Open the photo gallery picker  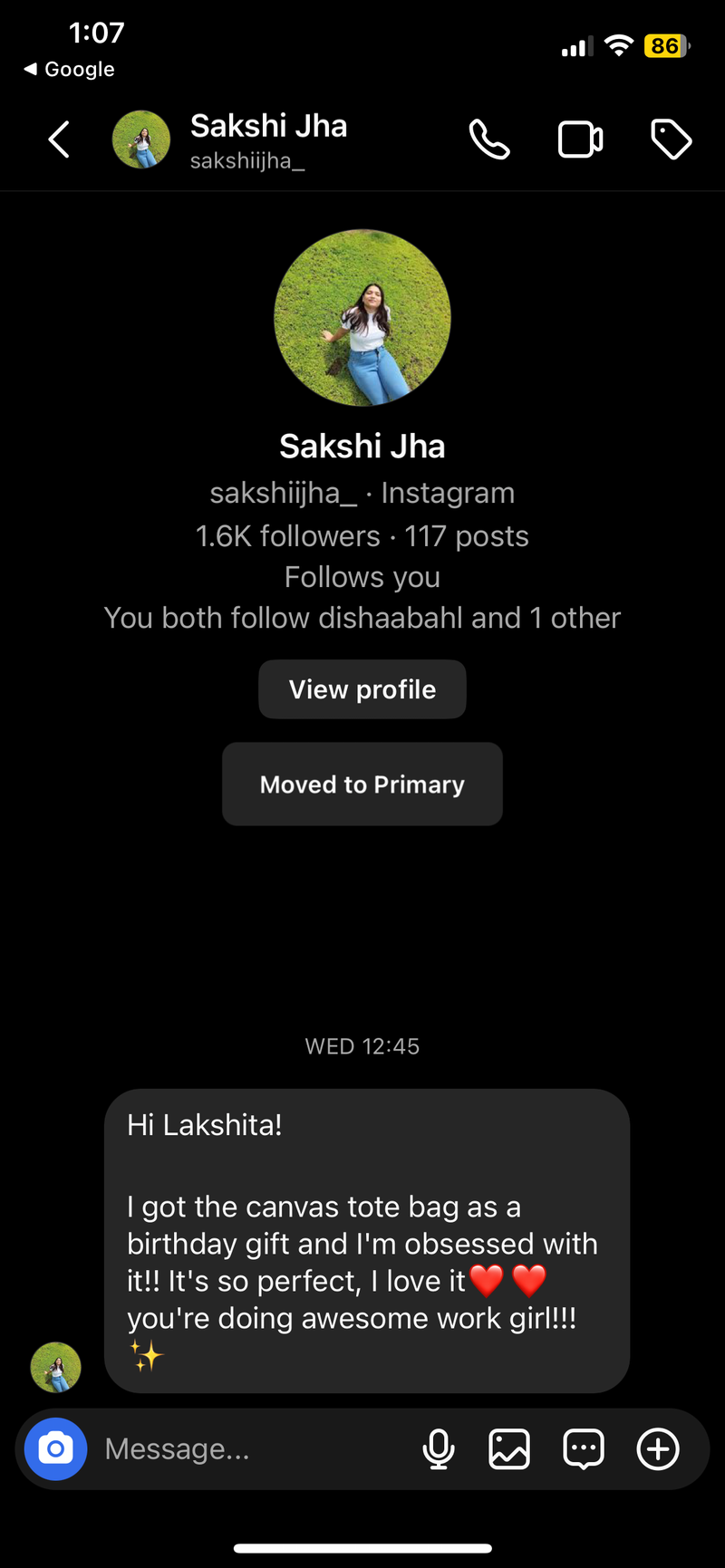[x=509, y=1449]
